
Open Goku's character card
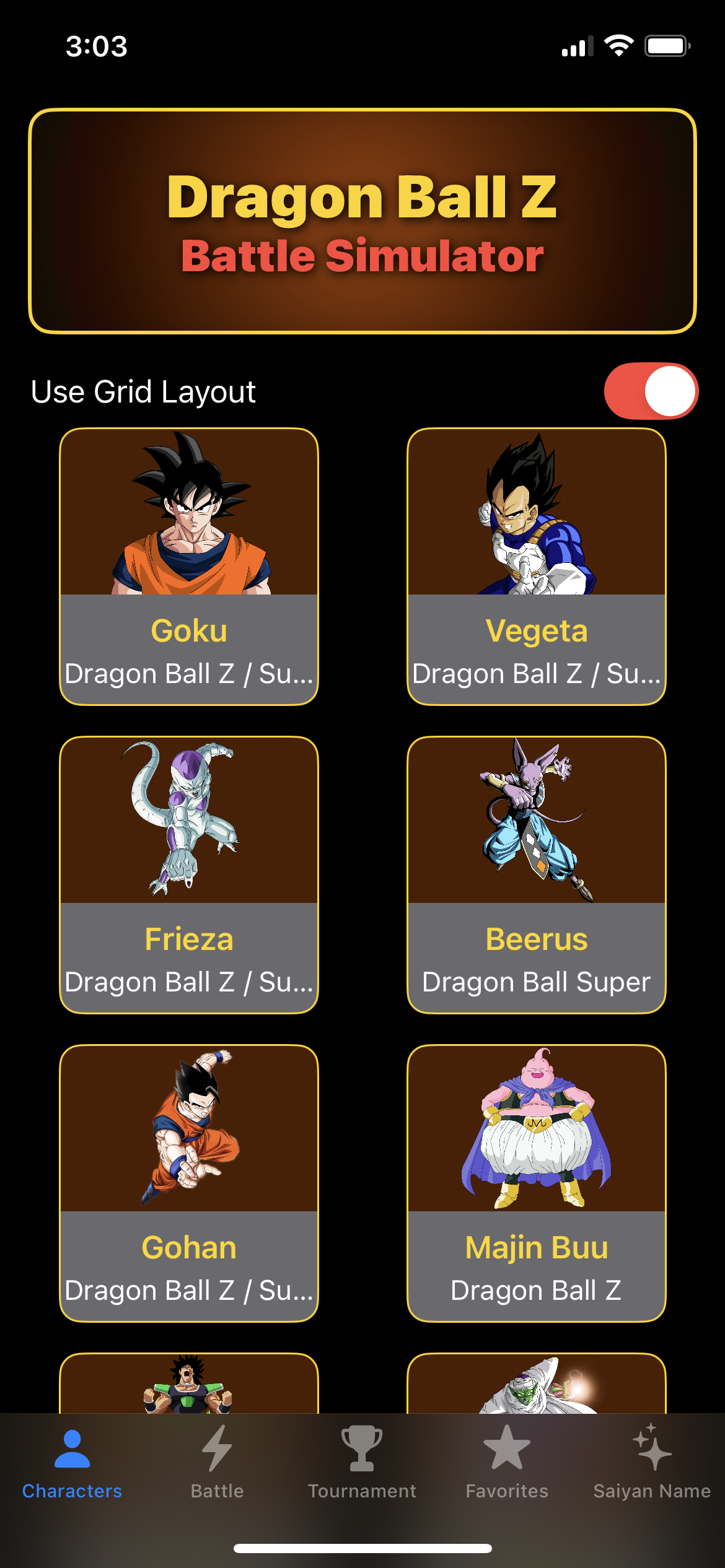[189, 567]
